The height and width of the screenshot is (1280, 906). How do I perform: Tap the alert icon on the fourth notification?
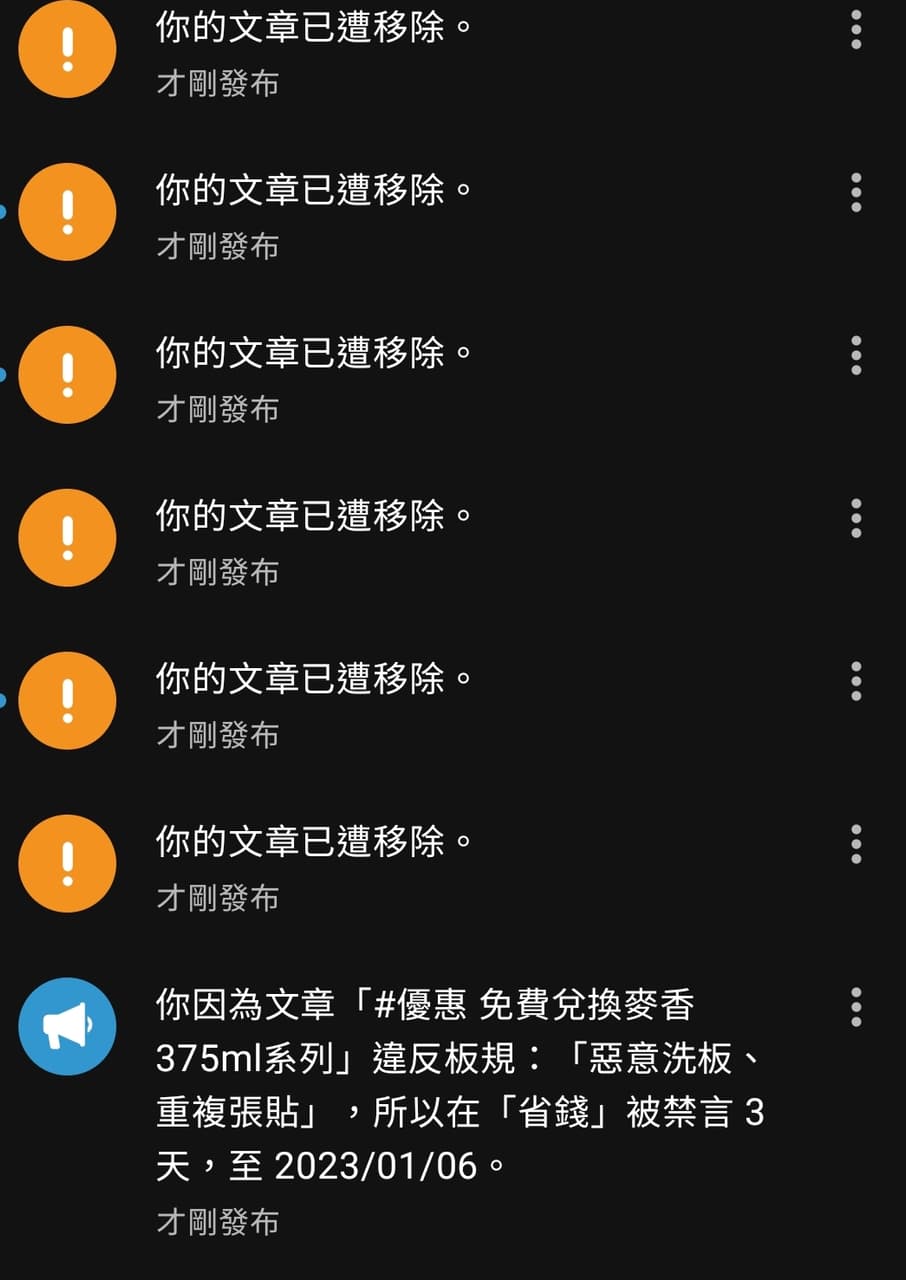[x=67, y=537]
